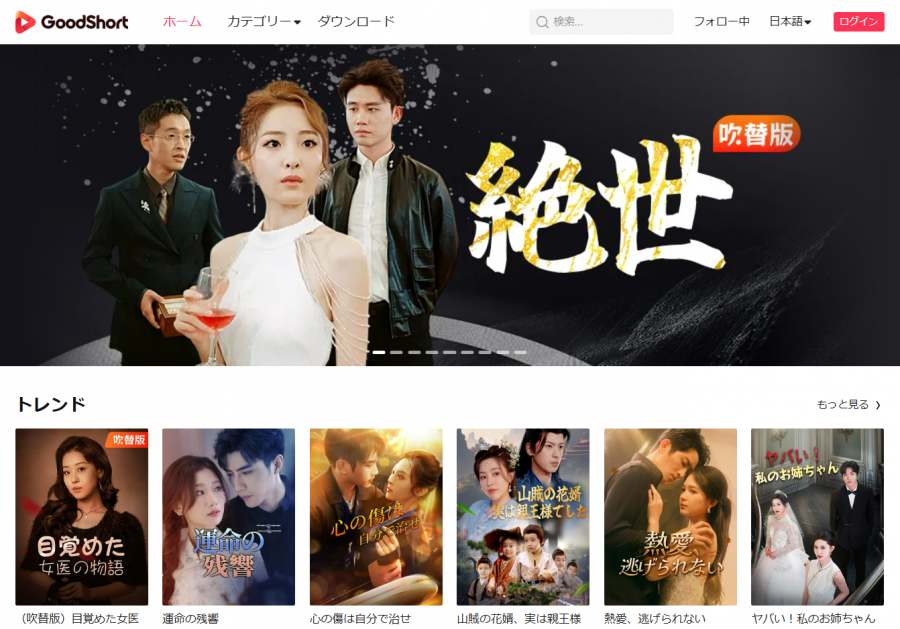Image resolution: width=900 pixels, height=629 pixels.
Task: Open the drama 運命の残響
Action: [228, 517]
